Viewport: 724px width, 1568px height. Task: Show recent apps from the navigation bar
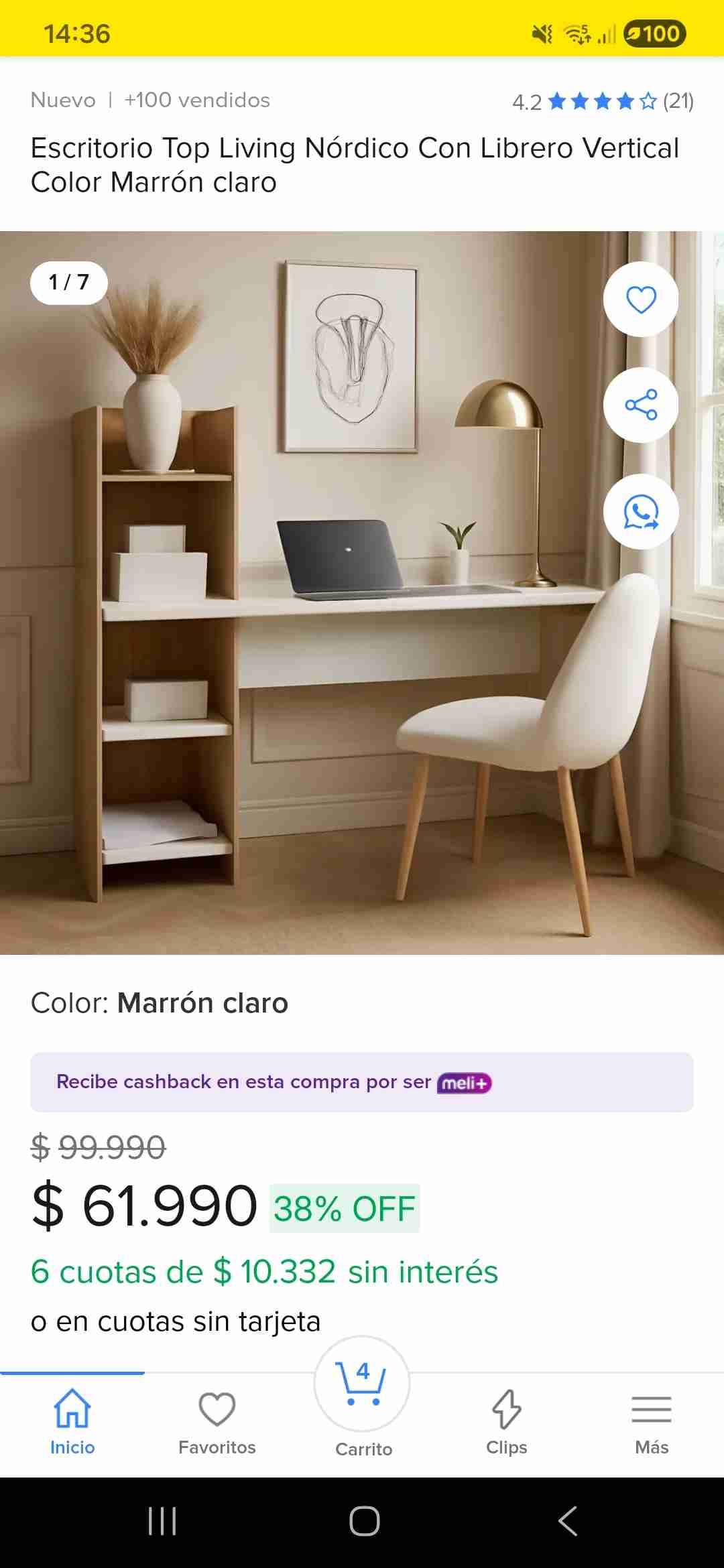tap(162, 1521)
